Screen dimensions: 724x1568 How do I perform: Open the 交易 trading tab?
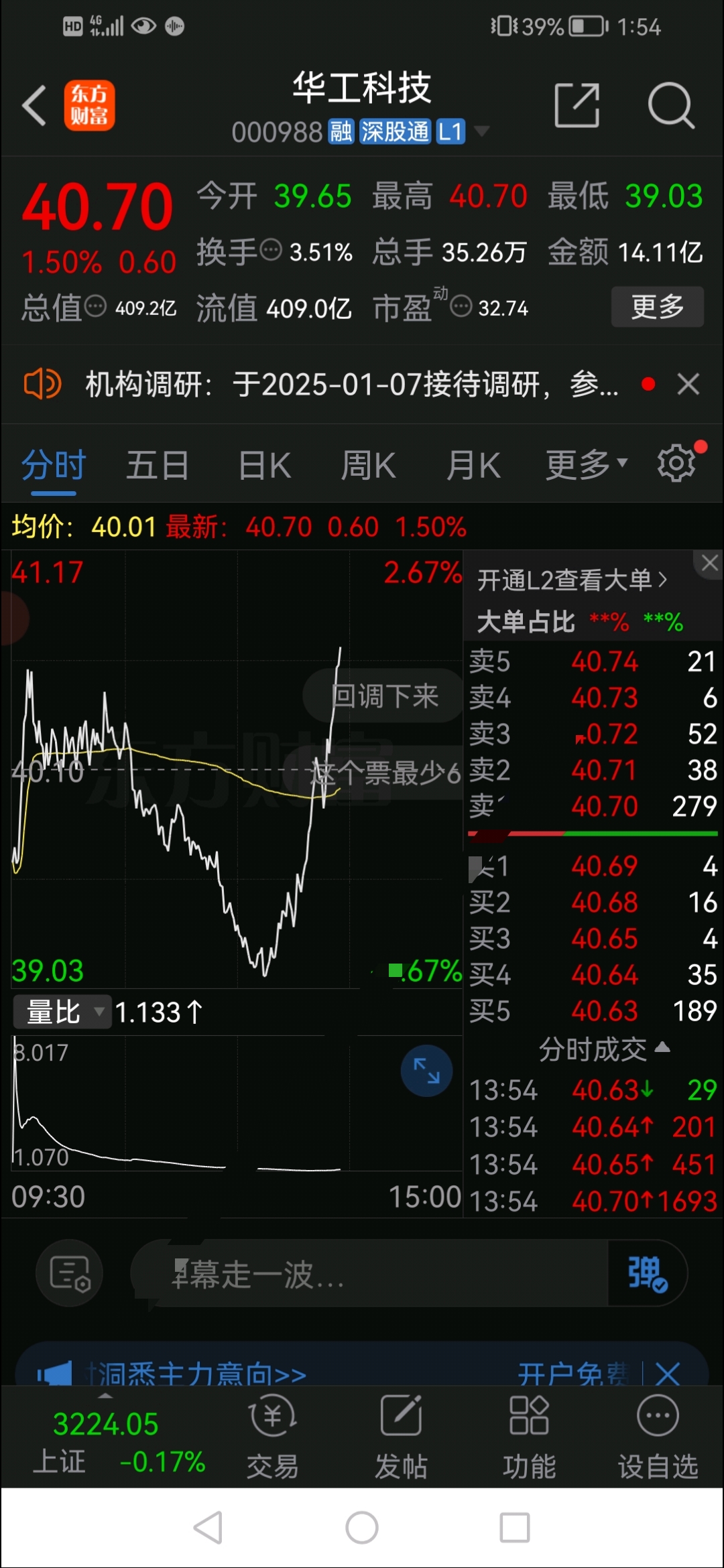click(x=272, y=1435)
